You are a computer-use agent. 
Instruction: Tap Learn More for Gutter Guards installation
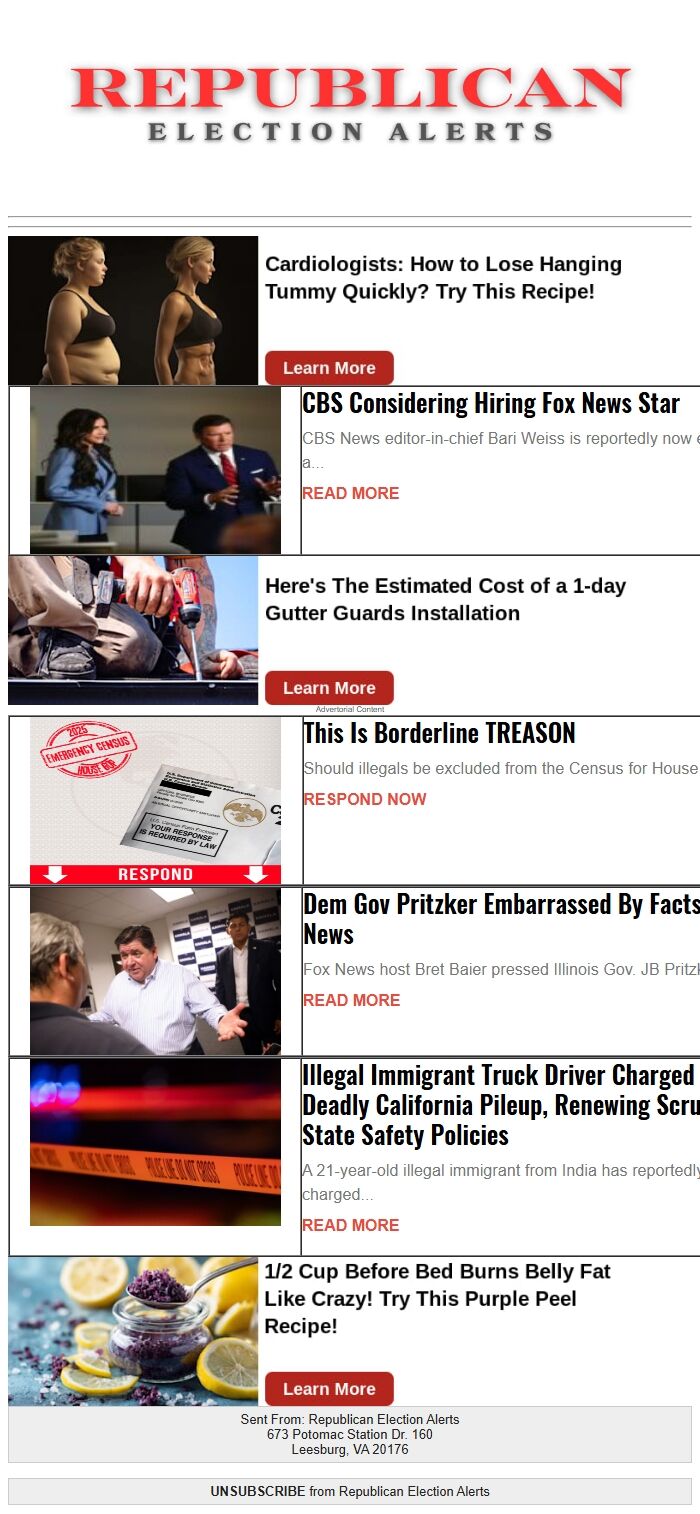(x=329, y=688)
